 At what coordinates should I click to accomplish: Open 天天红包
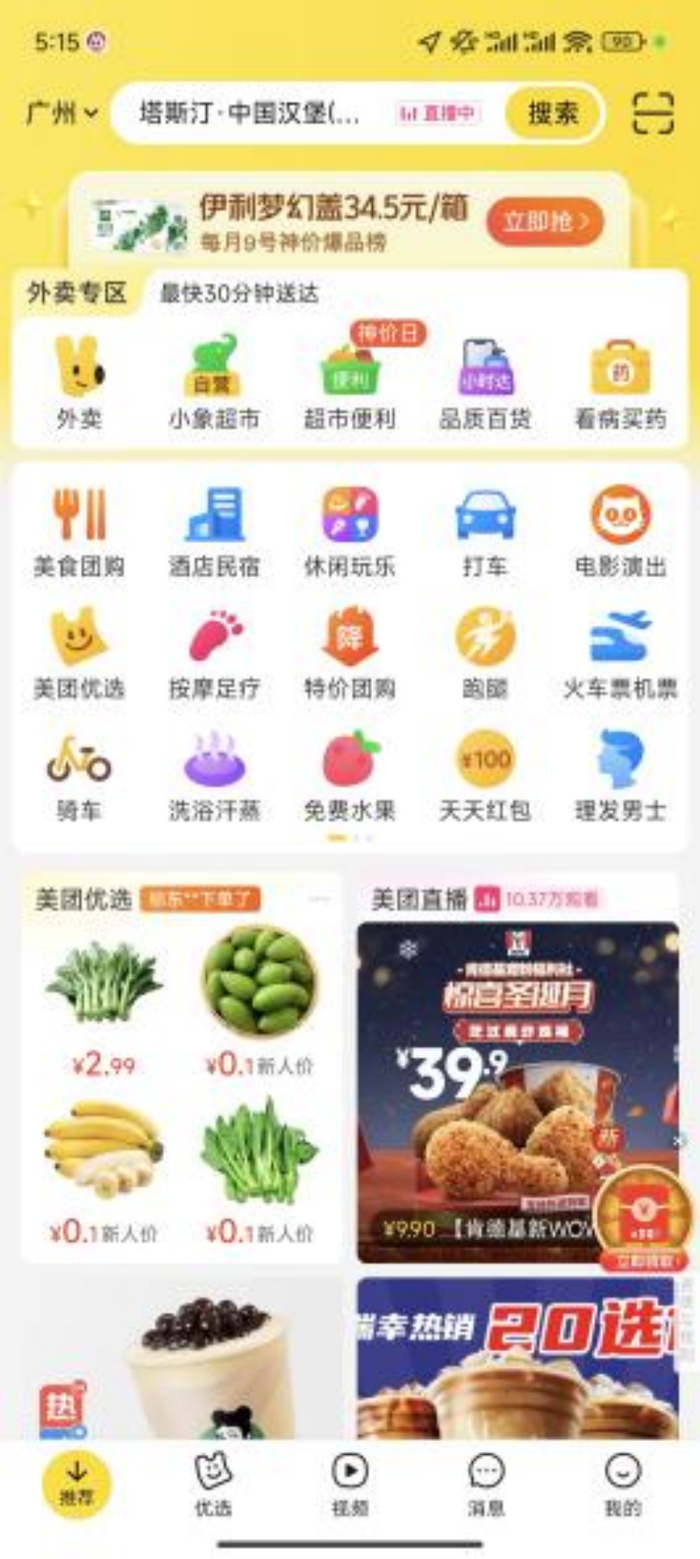pyautogui.click(x=485, y=777)
